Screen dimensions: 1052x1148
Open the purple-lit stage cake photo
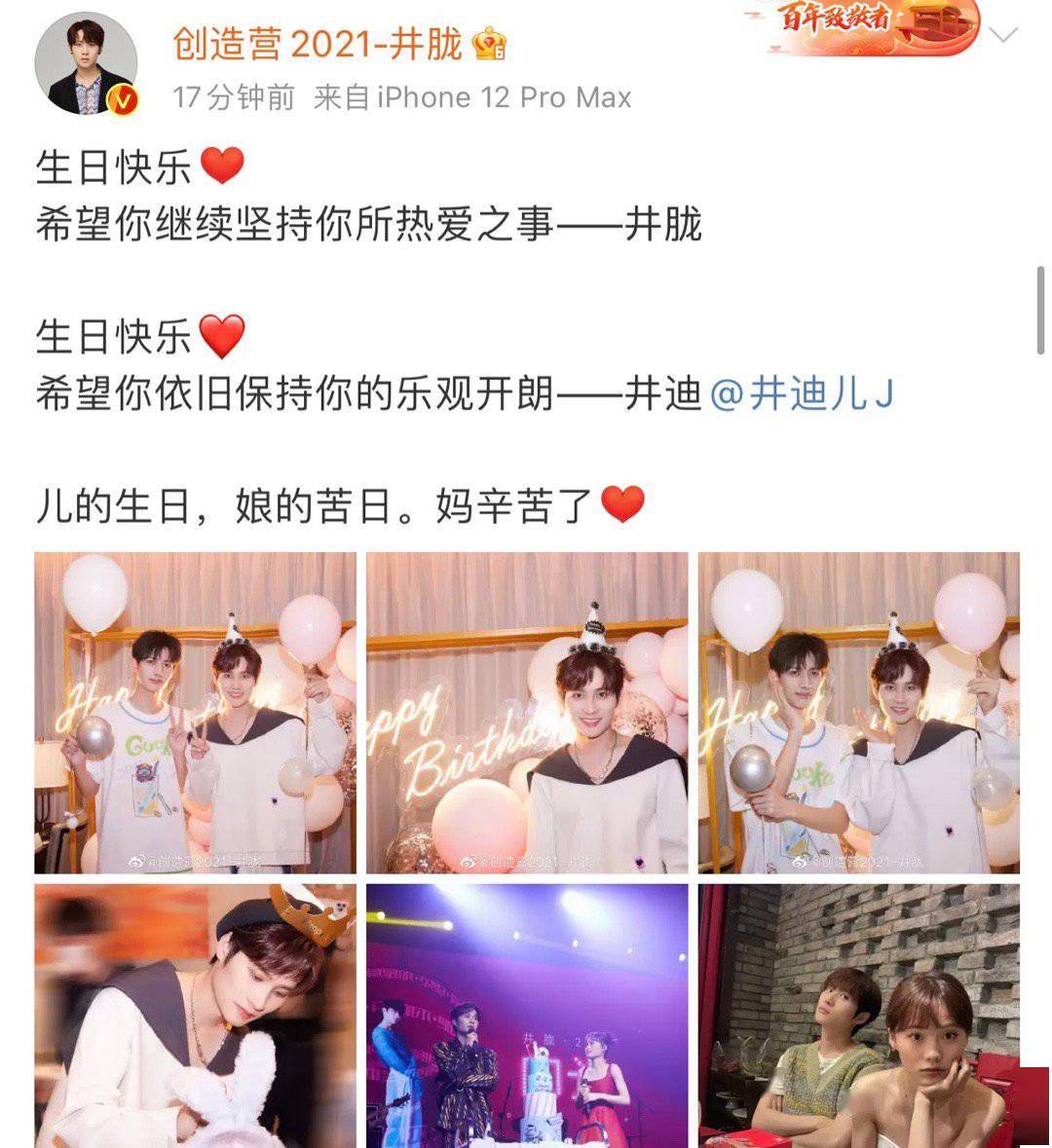coord(527,1016)
